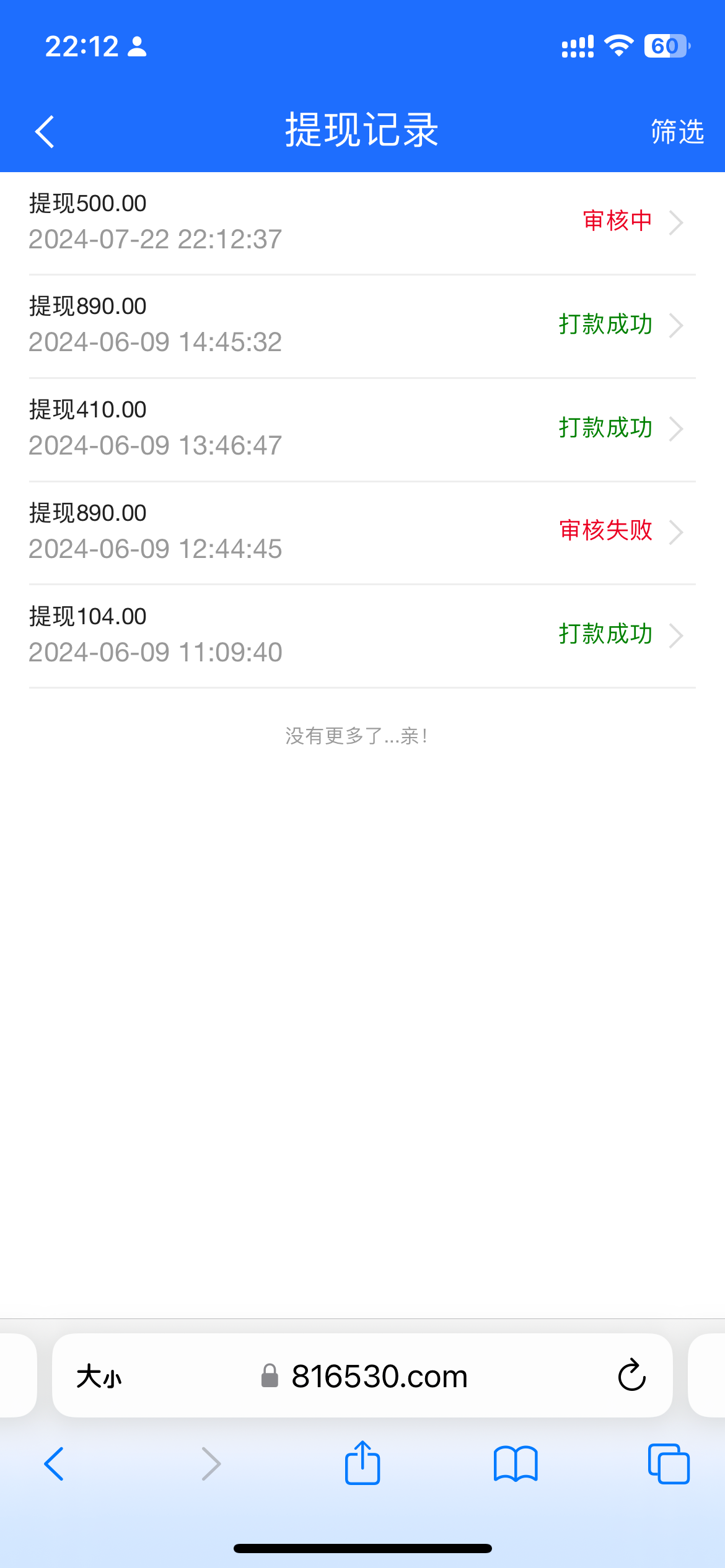The height and width of the screenshot is (1568, 725).
Task: Go back from the 提现记录 page
Action: coord(45,131)
